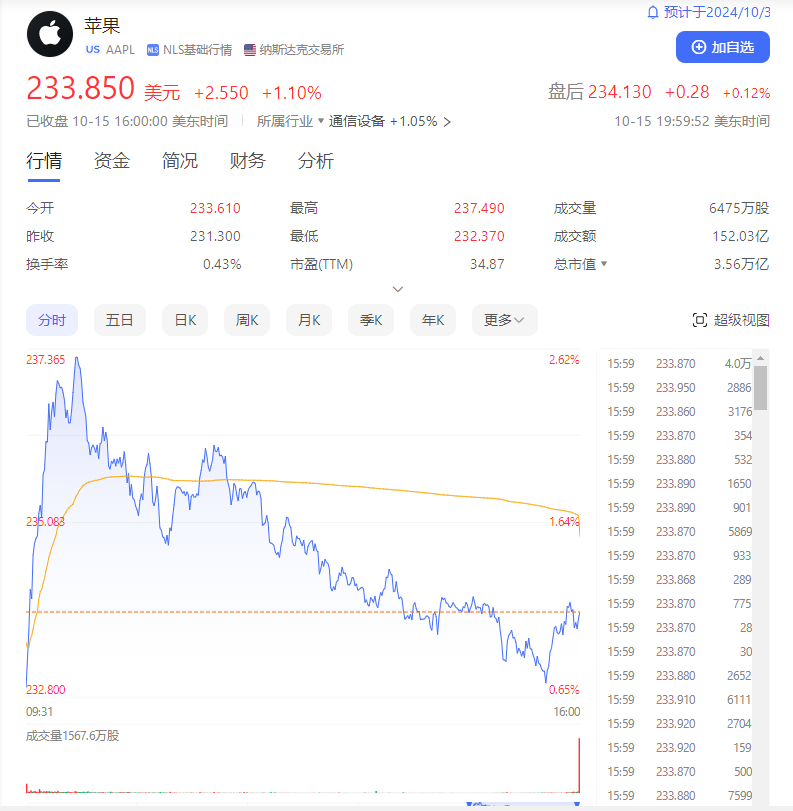The height and width of the screenshot is (811, 793).
Task: Open 预计于2024/10/3 reminder bell notice
Action: tap(708, 12)
